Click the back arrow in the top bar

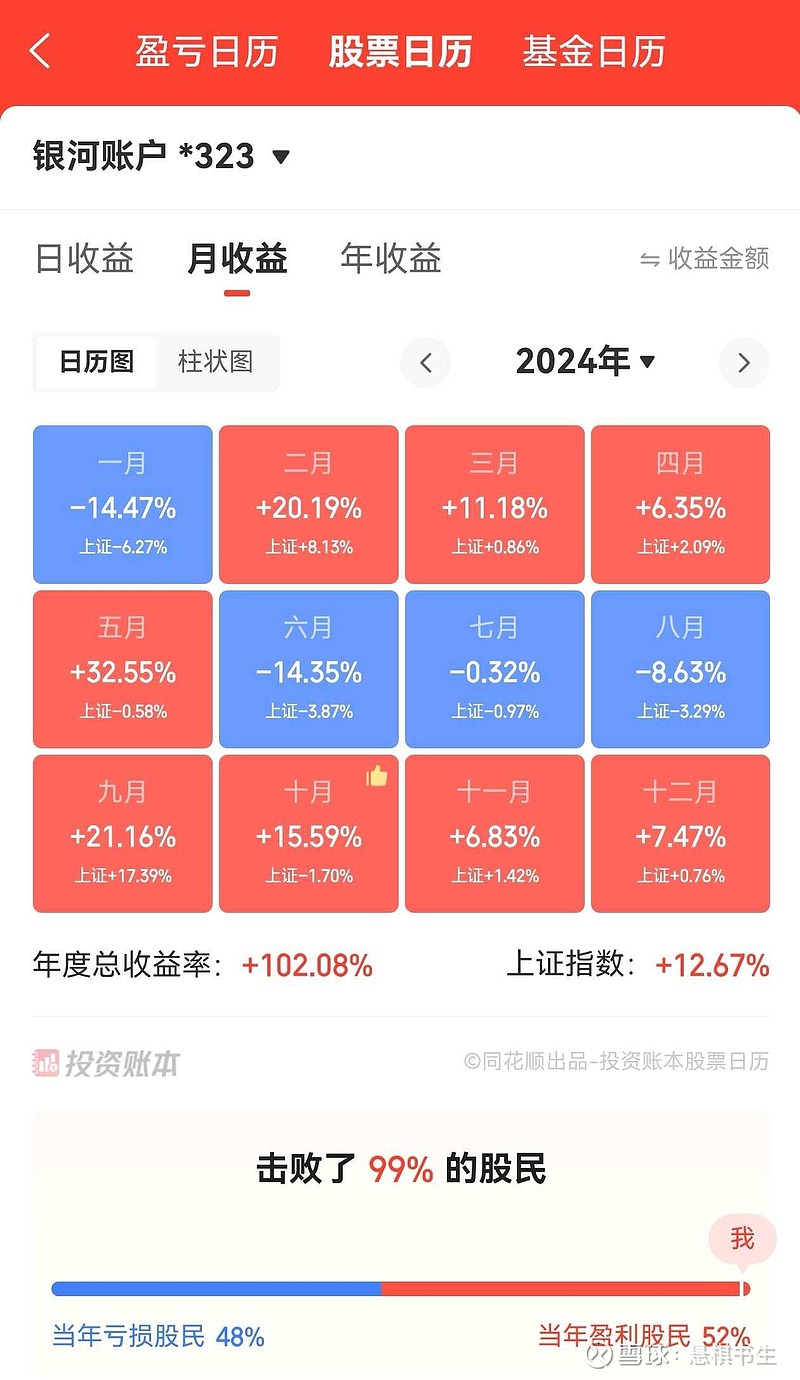(40, 50)
